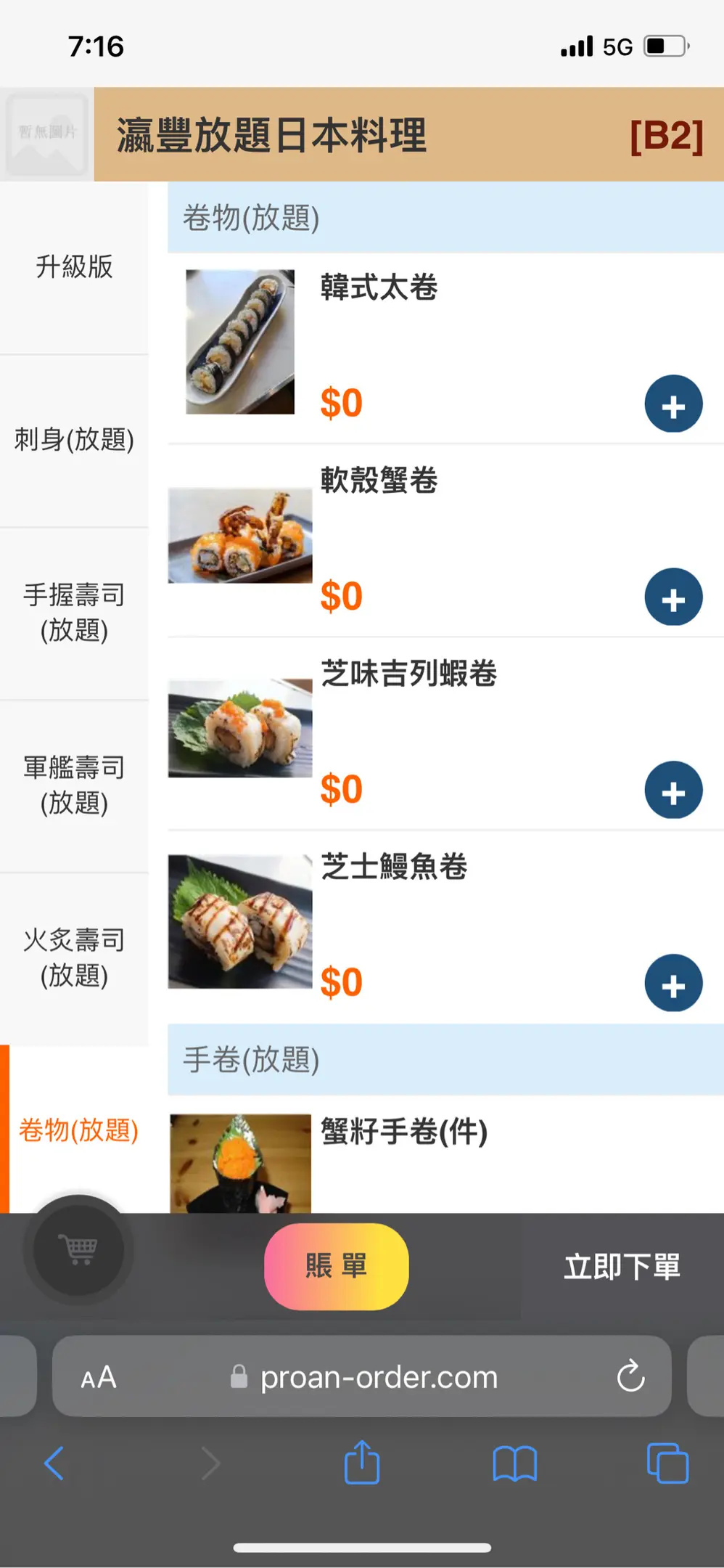Go back to the previous page
The width and height of the screenshot is (724, 1568).
click(x=54, y=1463)
